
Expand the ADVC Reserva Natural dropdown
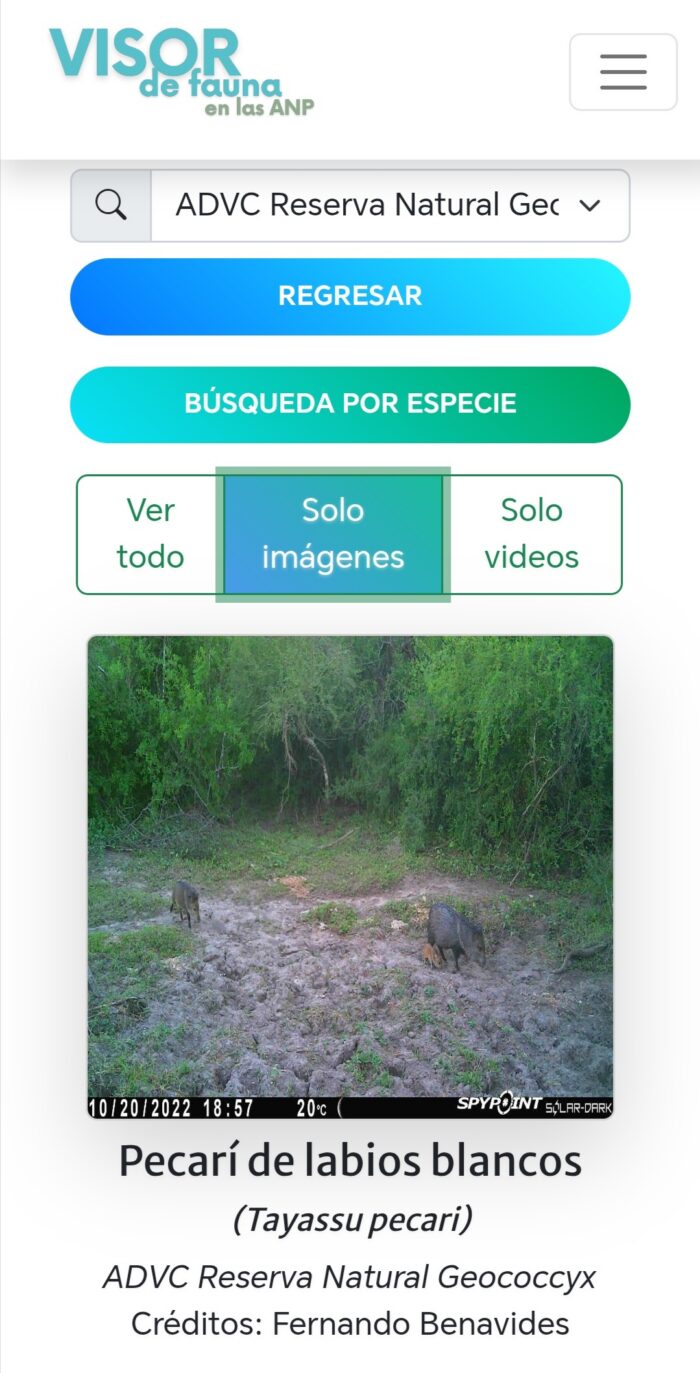389,206
